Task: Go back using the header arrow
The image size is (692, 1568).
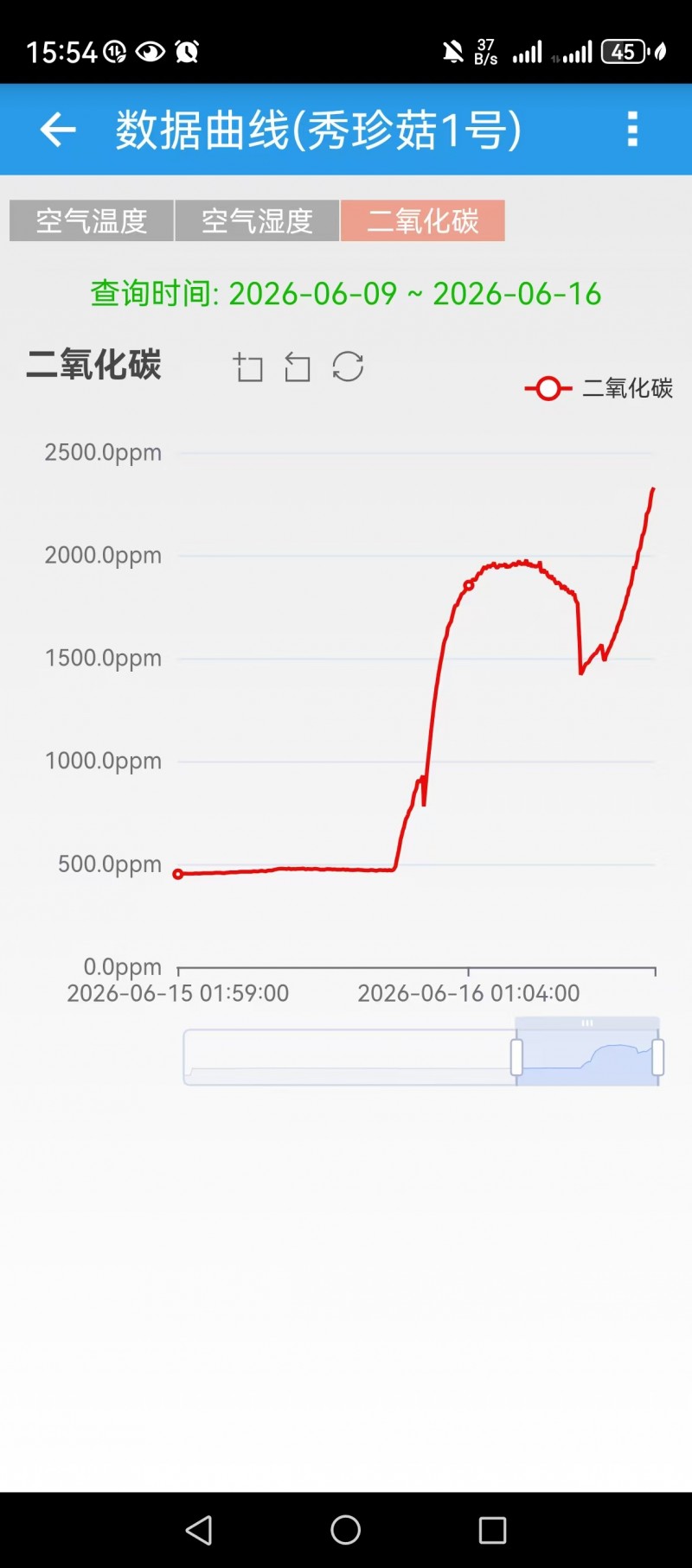Action: (58, 130)
